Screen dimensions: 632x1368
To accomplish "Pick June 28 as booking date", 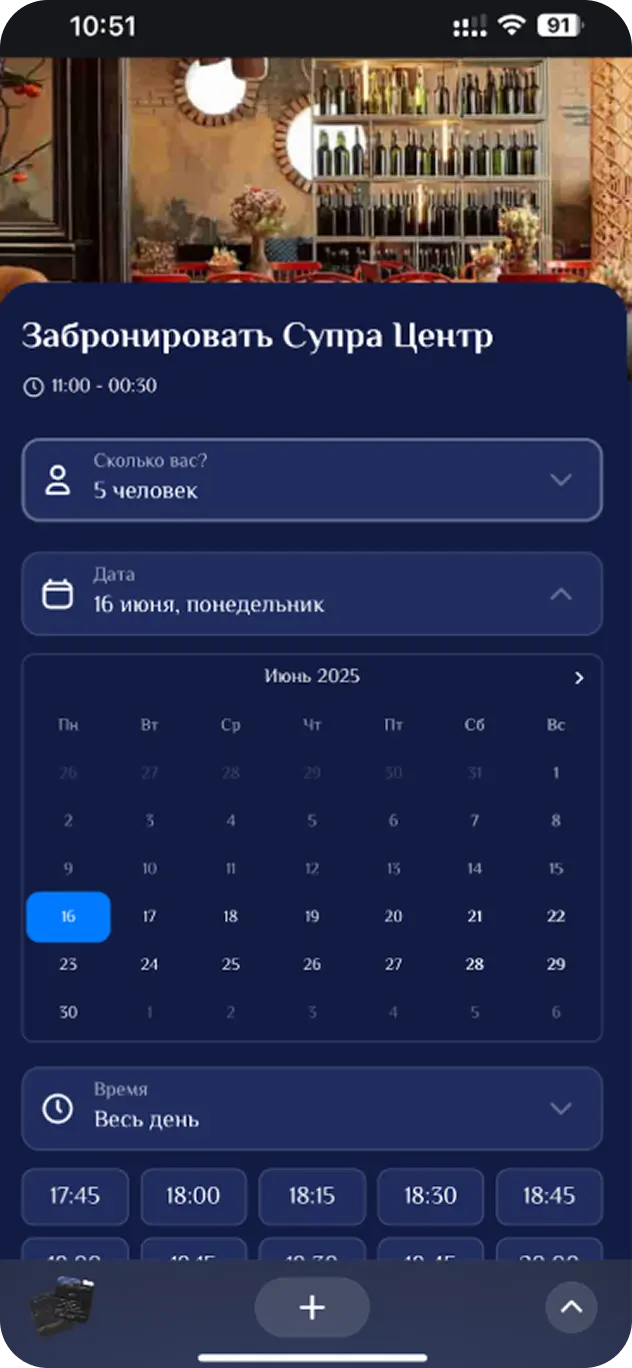I will tap(474, 964).
